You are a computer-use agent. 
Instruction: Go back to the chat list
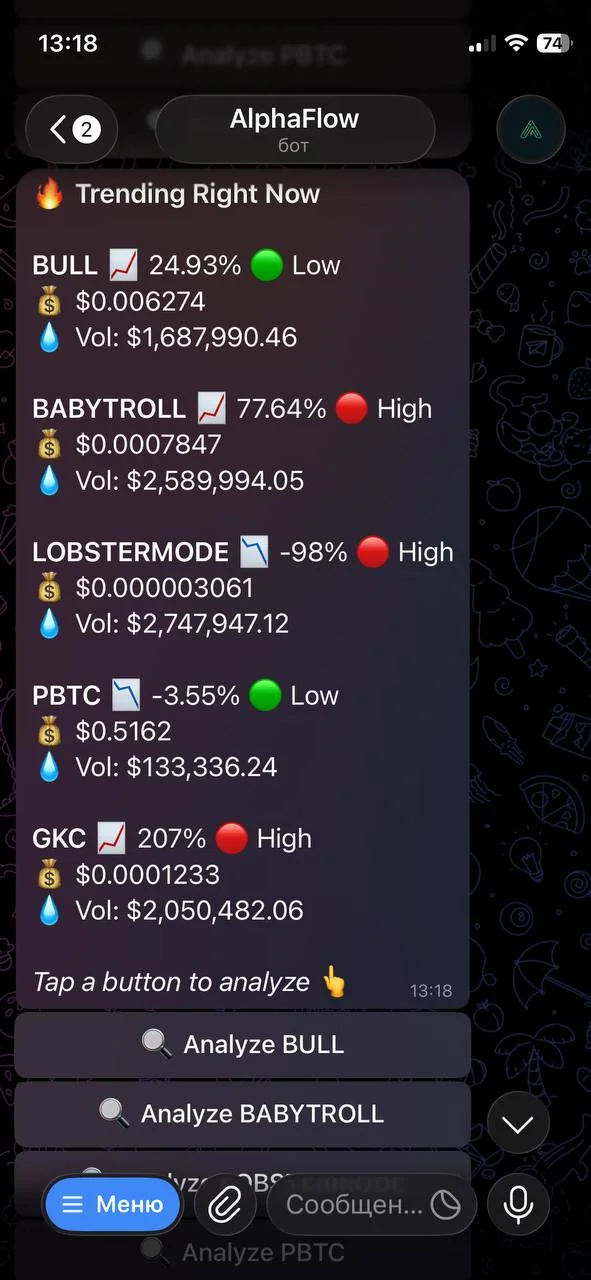pyautogui.click(x=71, y=129)
